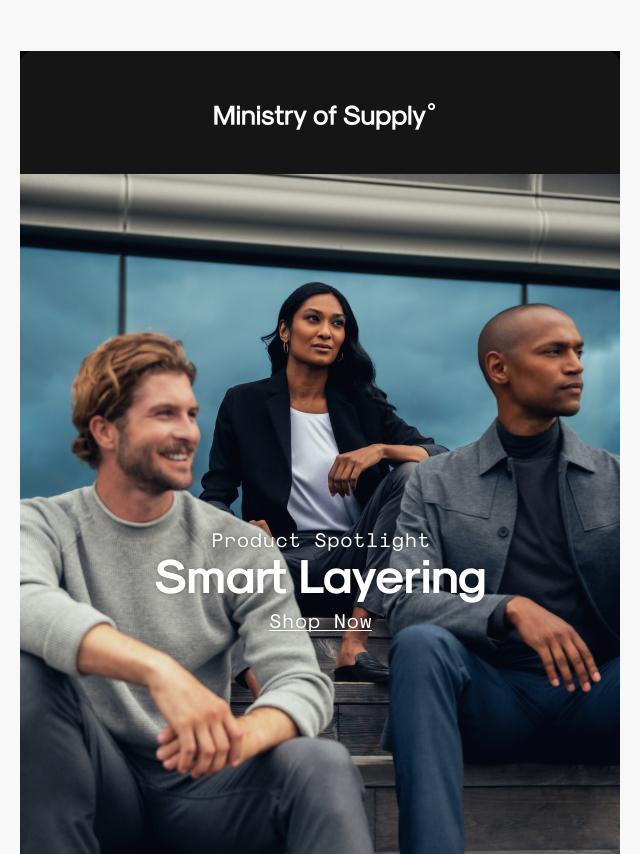Image resolution: width=640 pixels, height=854 pixels.
Task: Tap the Shop Now link
Action: pyautogui.click(x=320, y=622)
